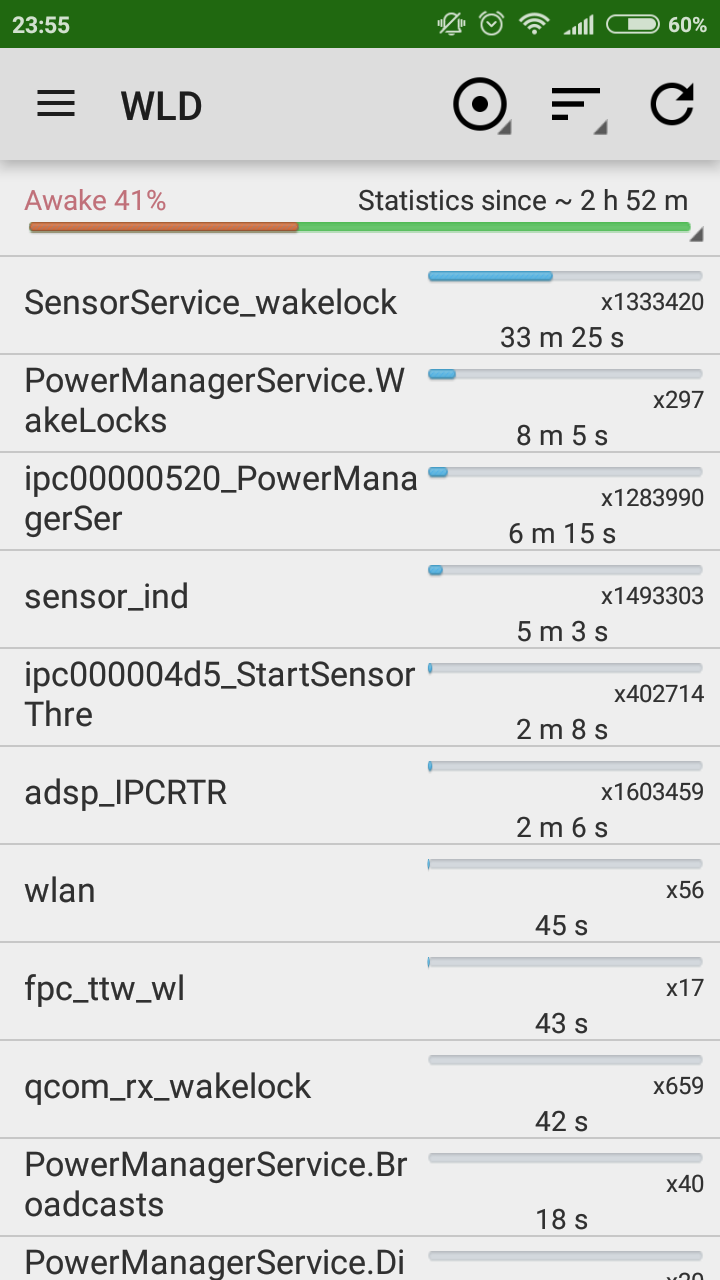The image size is (720, 1280).
Task: Open the qcom_rx_wakelock entry
Action: point(360,1089)
